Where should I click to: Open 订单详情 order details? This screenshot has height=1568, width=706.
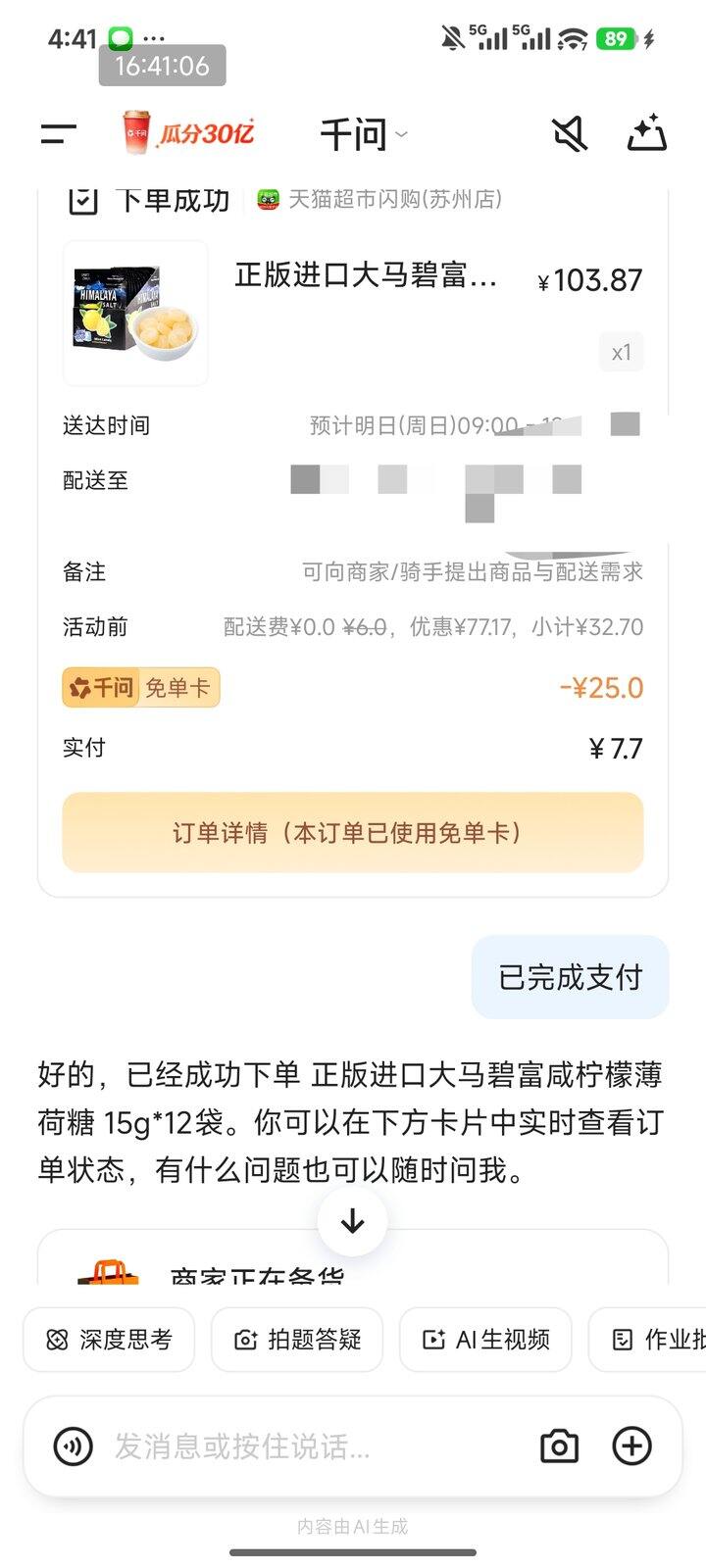pos(353,833)
